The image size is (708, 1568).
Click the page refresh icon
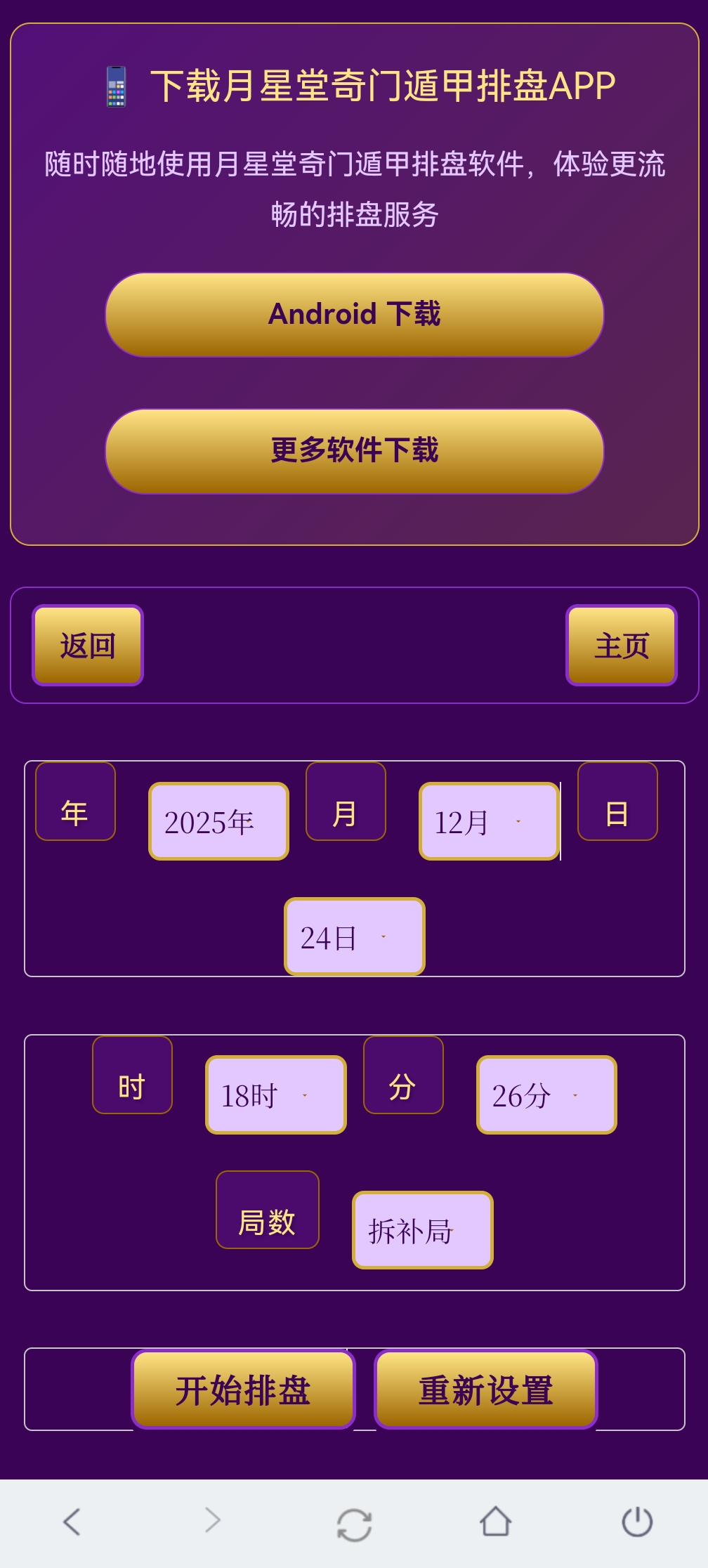click(x=354, y=1522)
